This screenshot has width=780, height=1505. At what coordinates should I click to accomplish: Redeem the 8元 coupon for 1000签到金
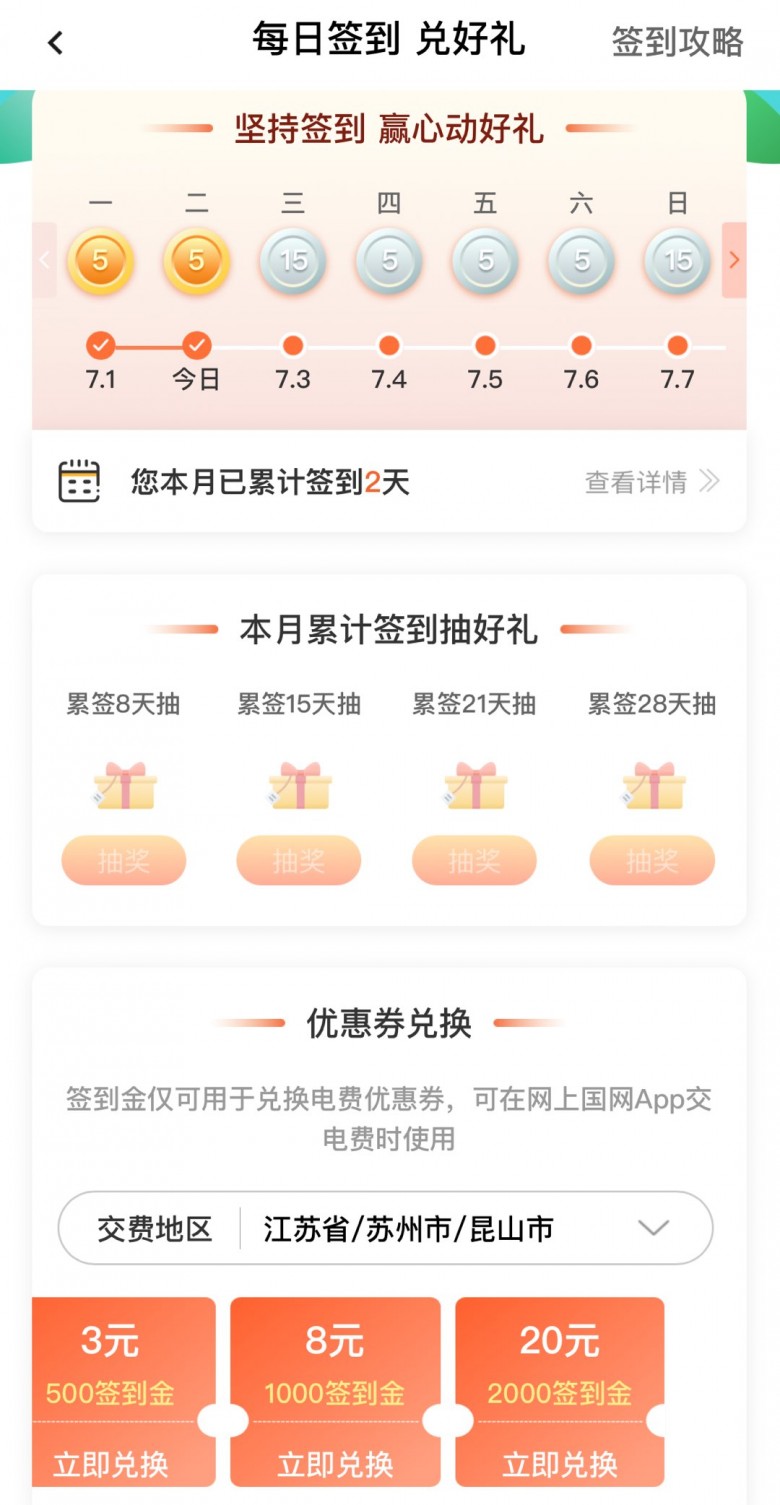pos(335,1464)
